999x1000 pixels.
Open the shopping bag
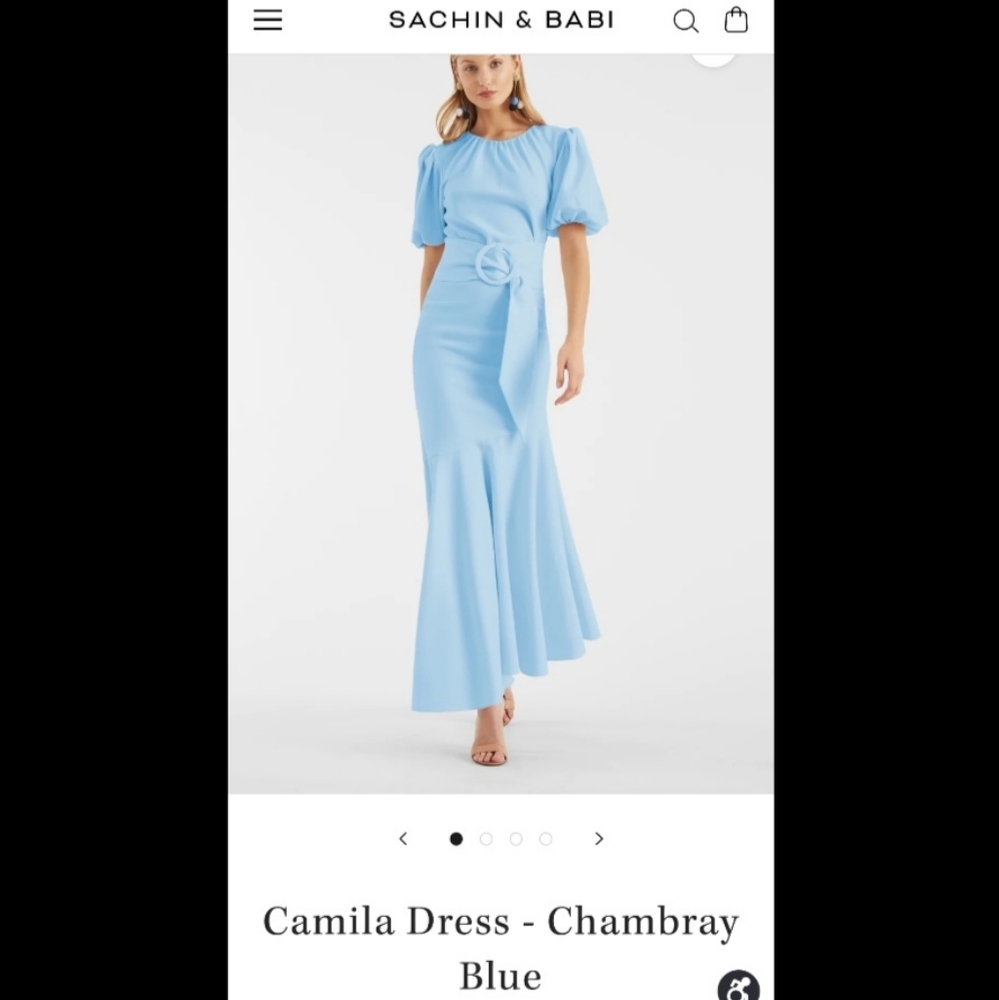tap(736, 20)
